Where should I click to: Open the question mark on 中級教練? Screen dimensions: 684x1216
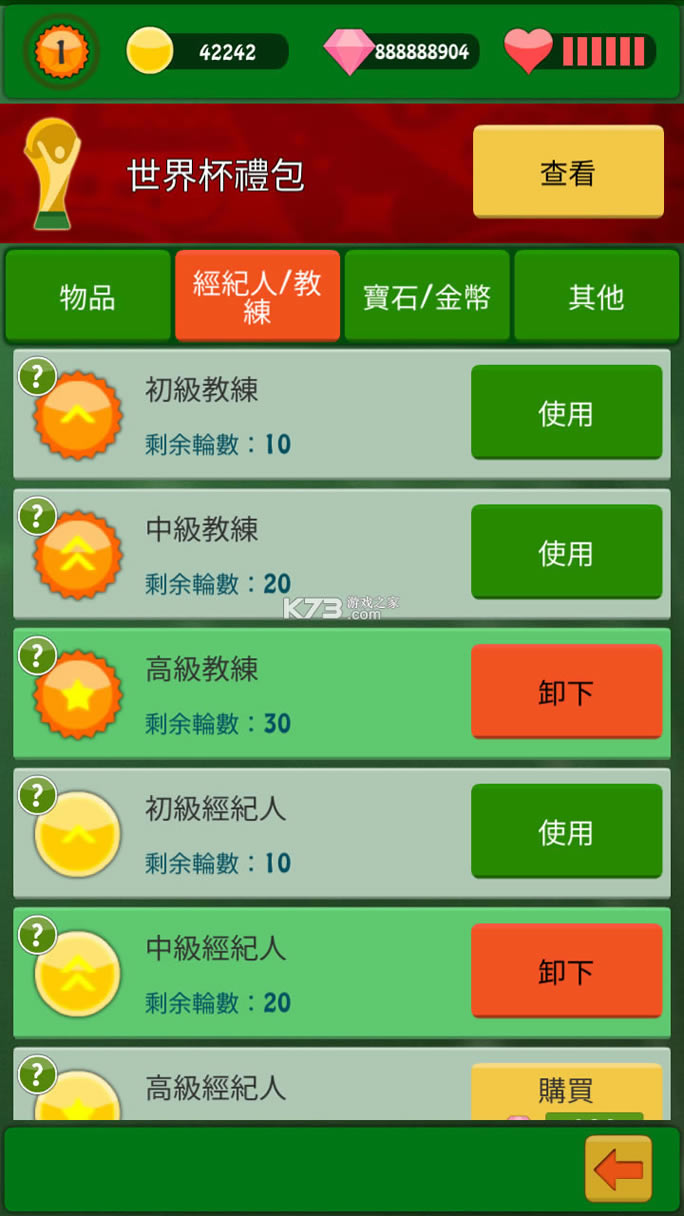tap(37, 516)
